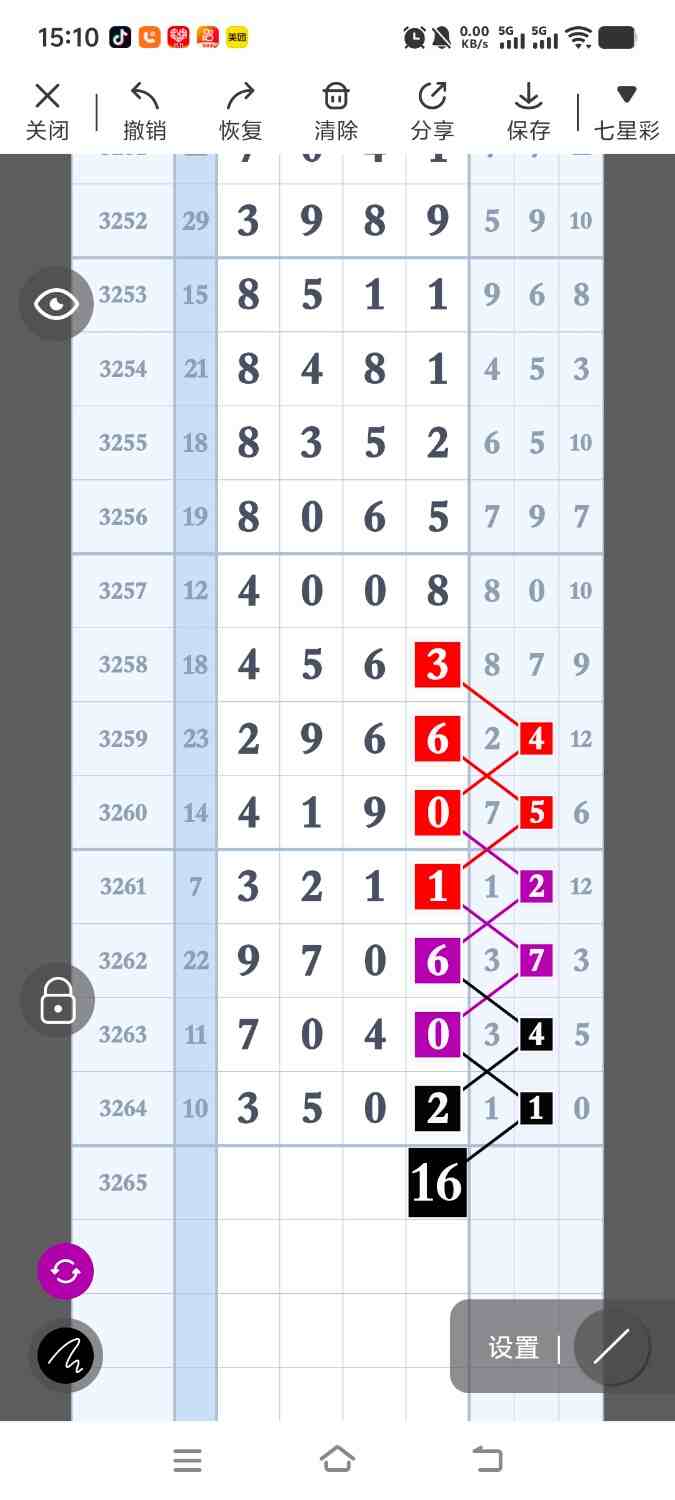Tap the lock icon button
The image size is (675, 1500).
point(57,1000)
